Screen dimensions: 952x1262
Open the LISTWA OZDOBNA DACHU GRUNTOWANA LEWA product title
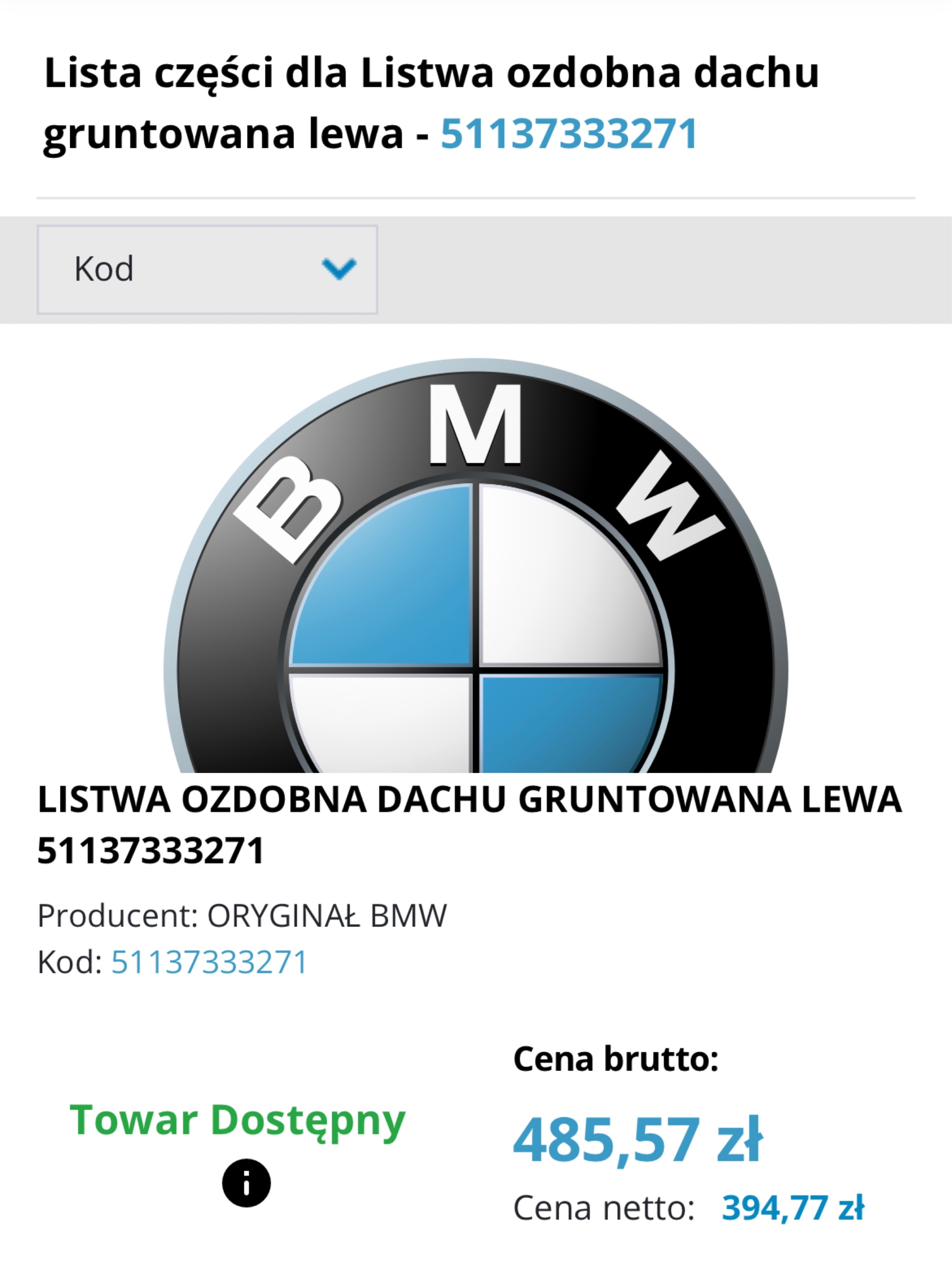tap(469, 823)
